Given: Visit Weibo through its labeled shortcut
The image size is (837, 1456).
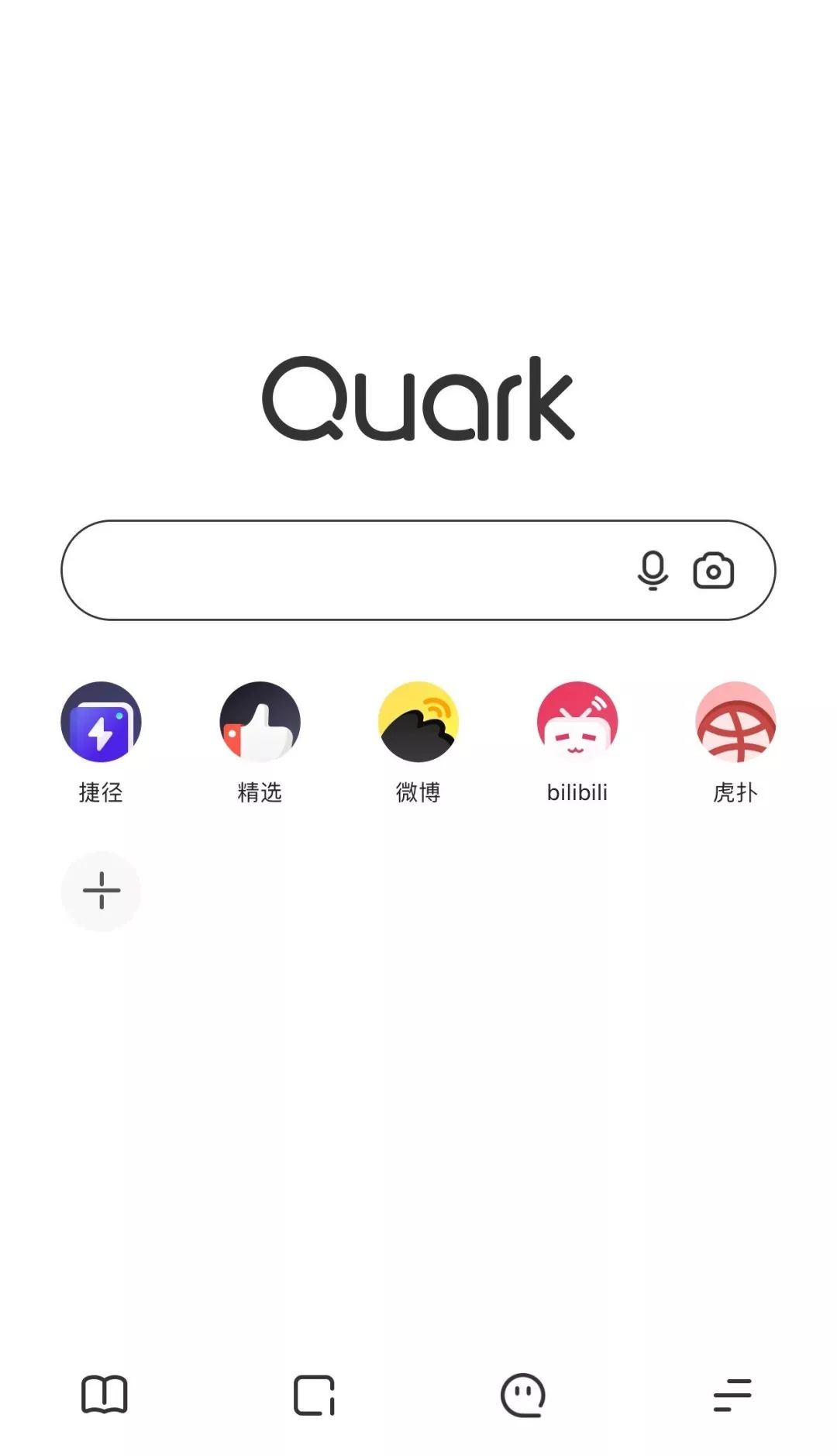Looking at the screenshot, I should coord(418,792).
